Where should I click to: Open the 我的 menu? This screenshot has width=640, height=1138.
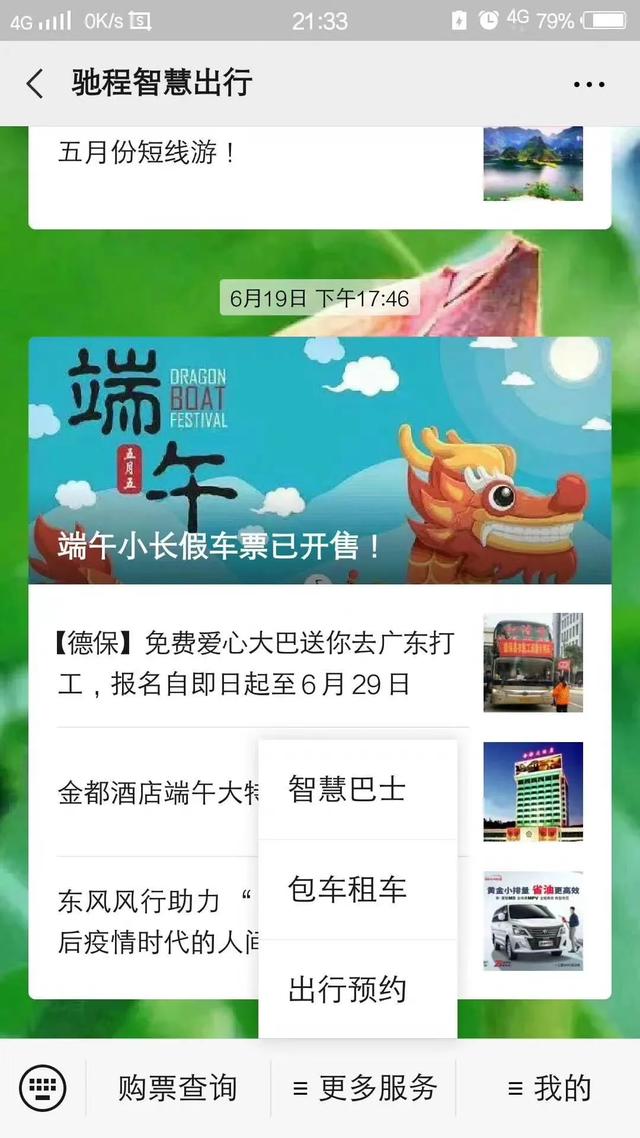548,1087
